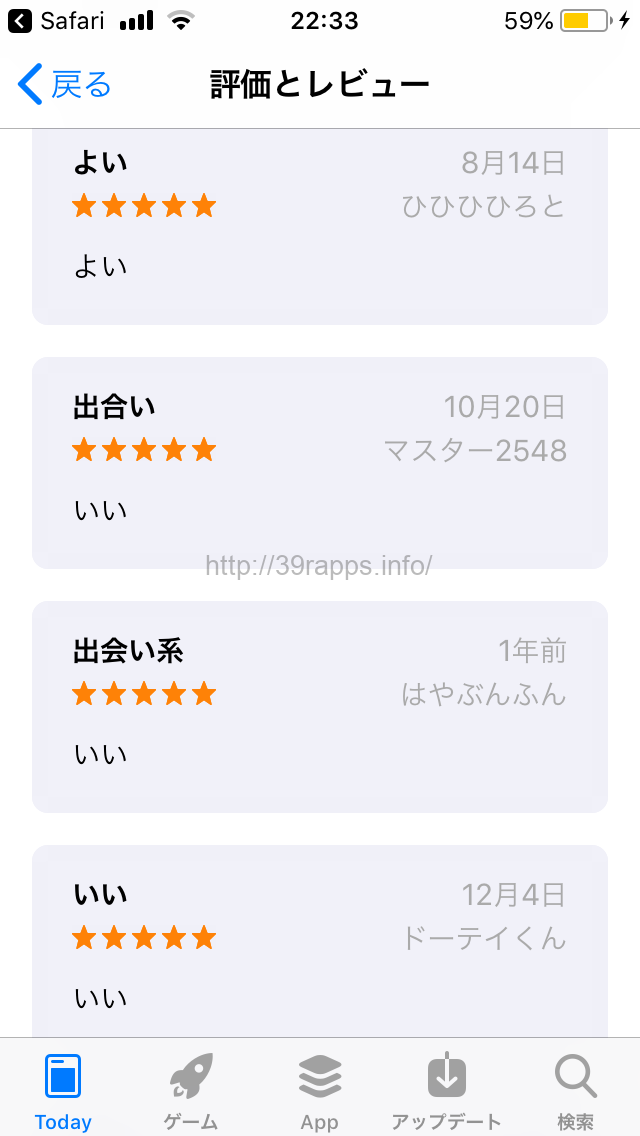Switch to the App tab
Image resolution: width=640 pixels, height=1136 pixels.
tap(320, 1088)
